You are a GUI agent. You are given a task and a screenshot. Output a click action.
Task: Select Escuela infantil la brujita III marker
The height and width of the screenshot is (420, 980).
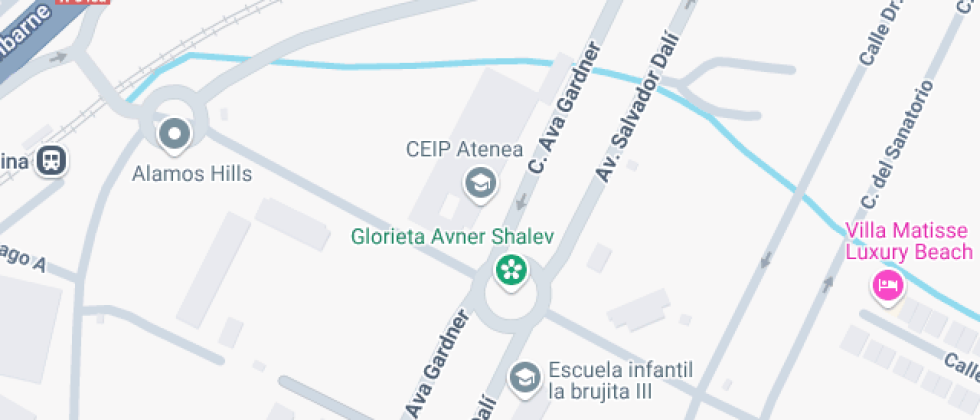[523, 377]
